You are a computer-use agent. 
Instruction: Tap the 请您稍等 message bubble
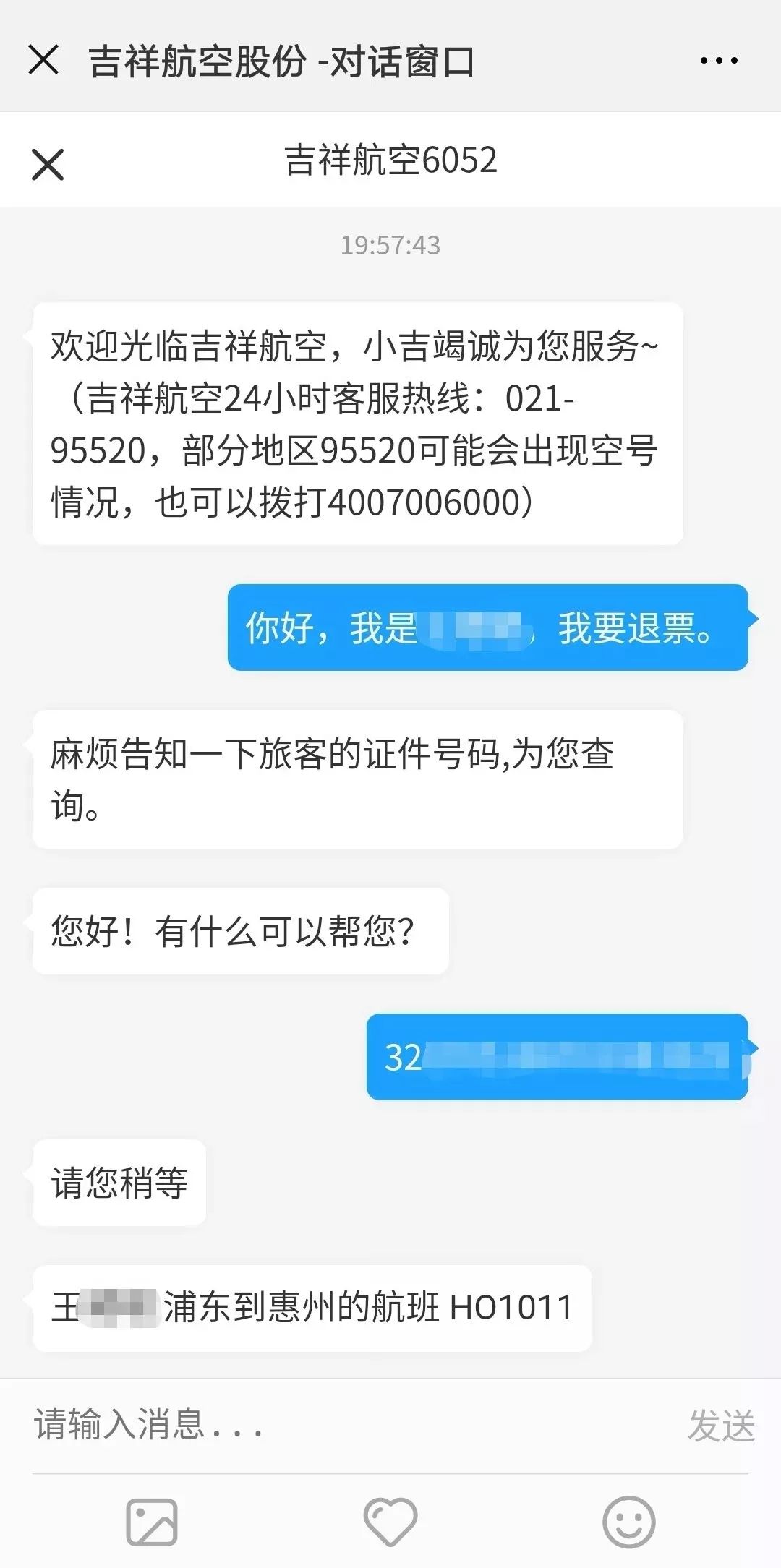point(119,1183)
